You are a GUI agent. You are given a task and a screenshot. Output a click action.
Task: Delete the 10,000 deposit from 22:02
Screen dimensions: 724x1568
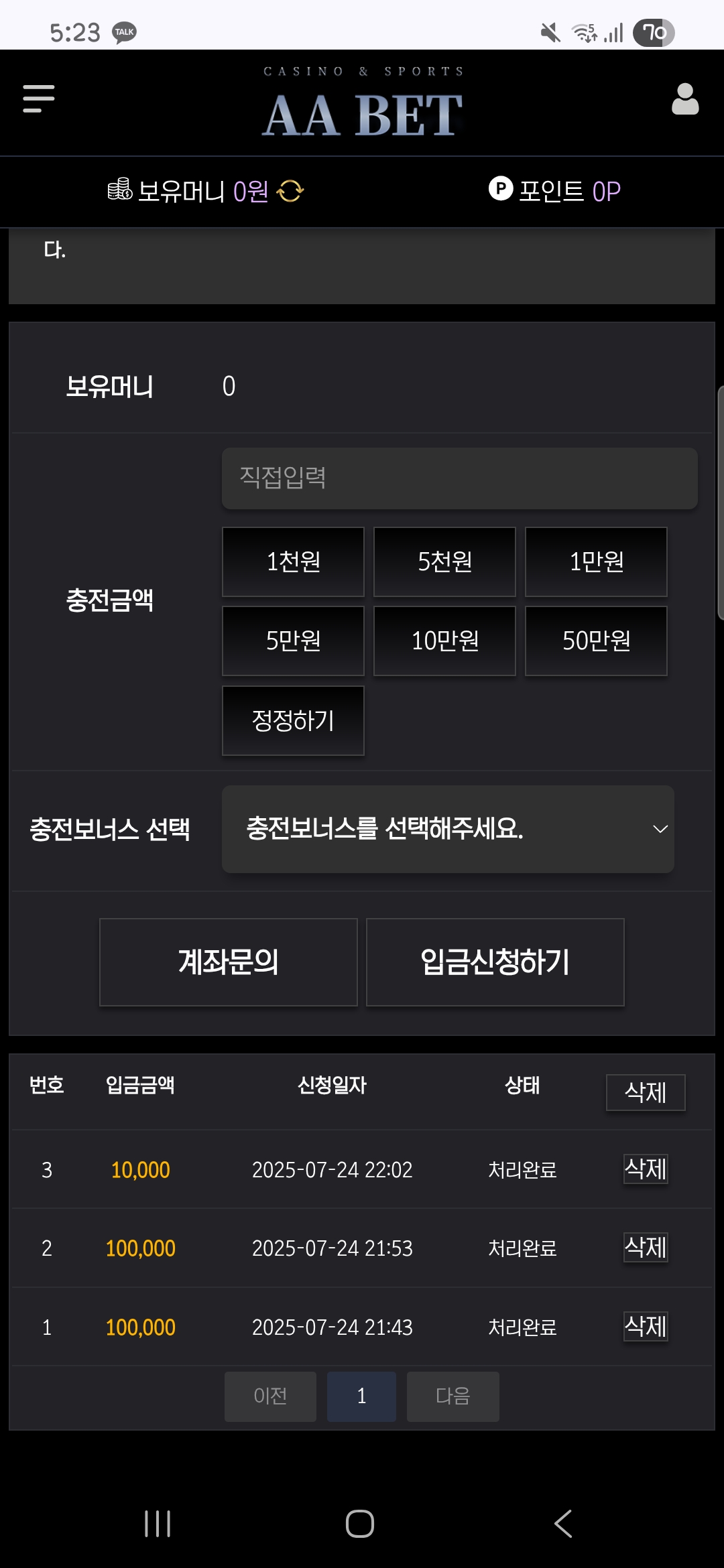coord(645,1169)
